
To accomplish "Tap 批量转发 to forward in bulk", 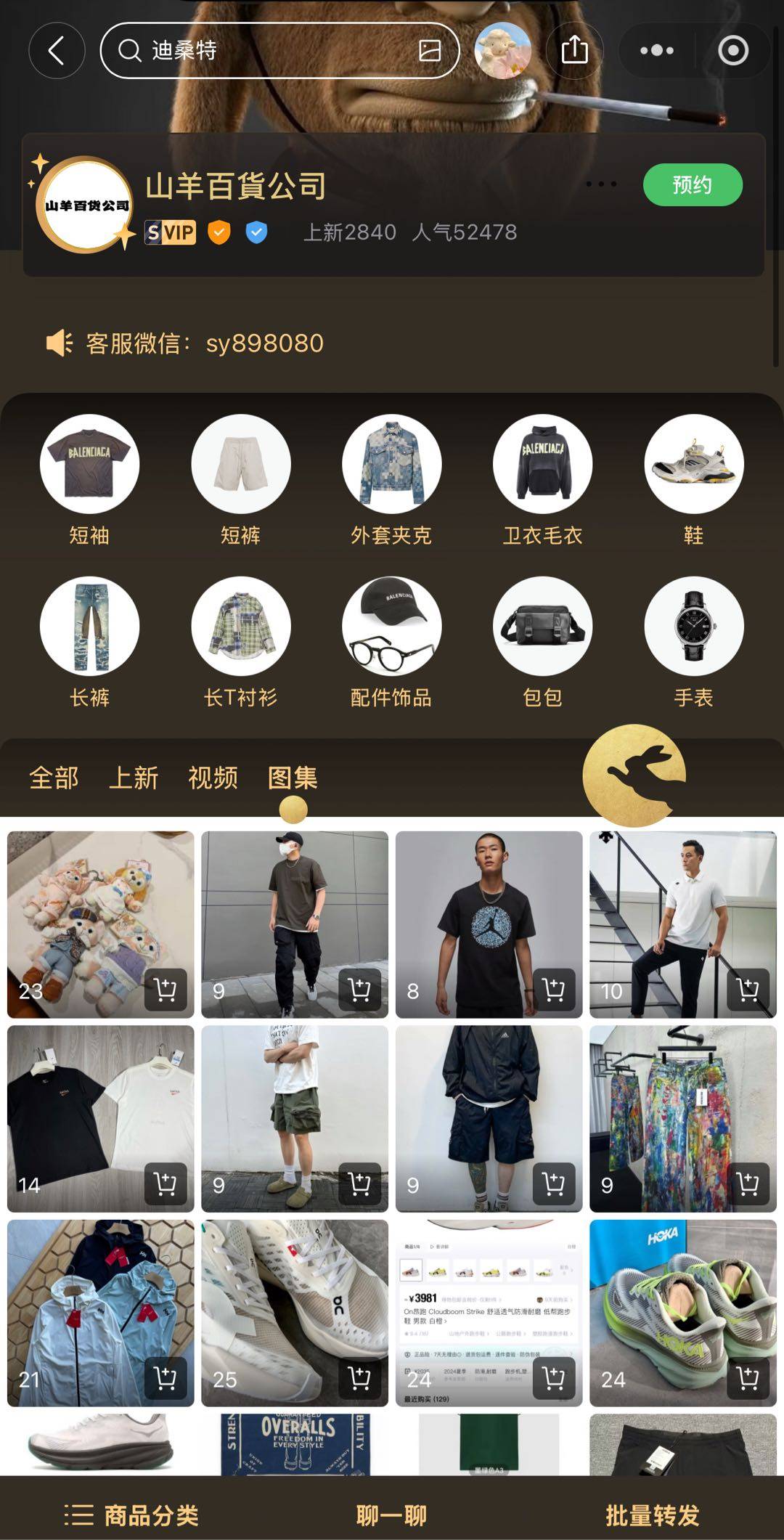I will click(652, 1515).
